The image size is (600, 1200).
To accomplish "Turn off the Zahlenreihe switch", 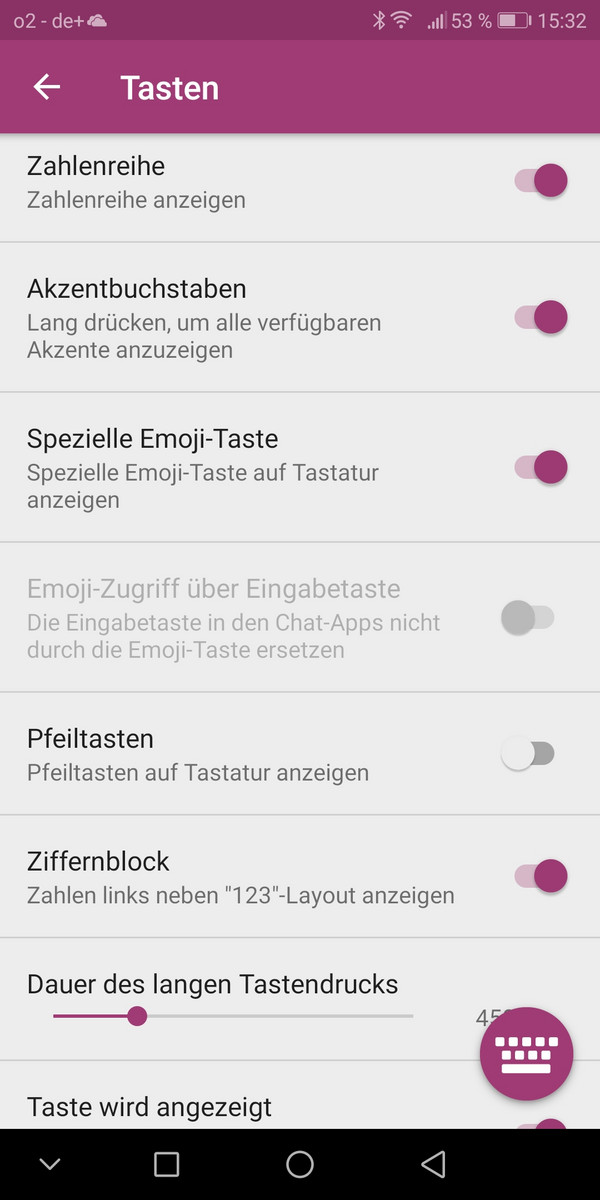I will (x=541, y=181).
